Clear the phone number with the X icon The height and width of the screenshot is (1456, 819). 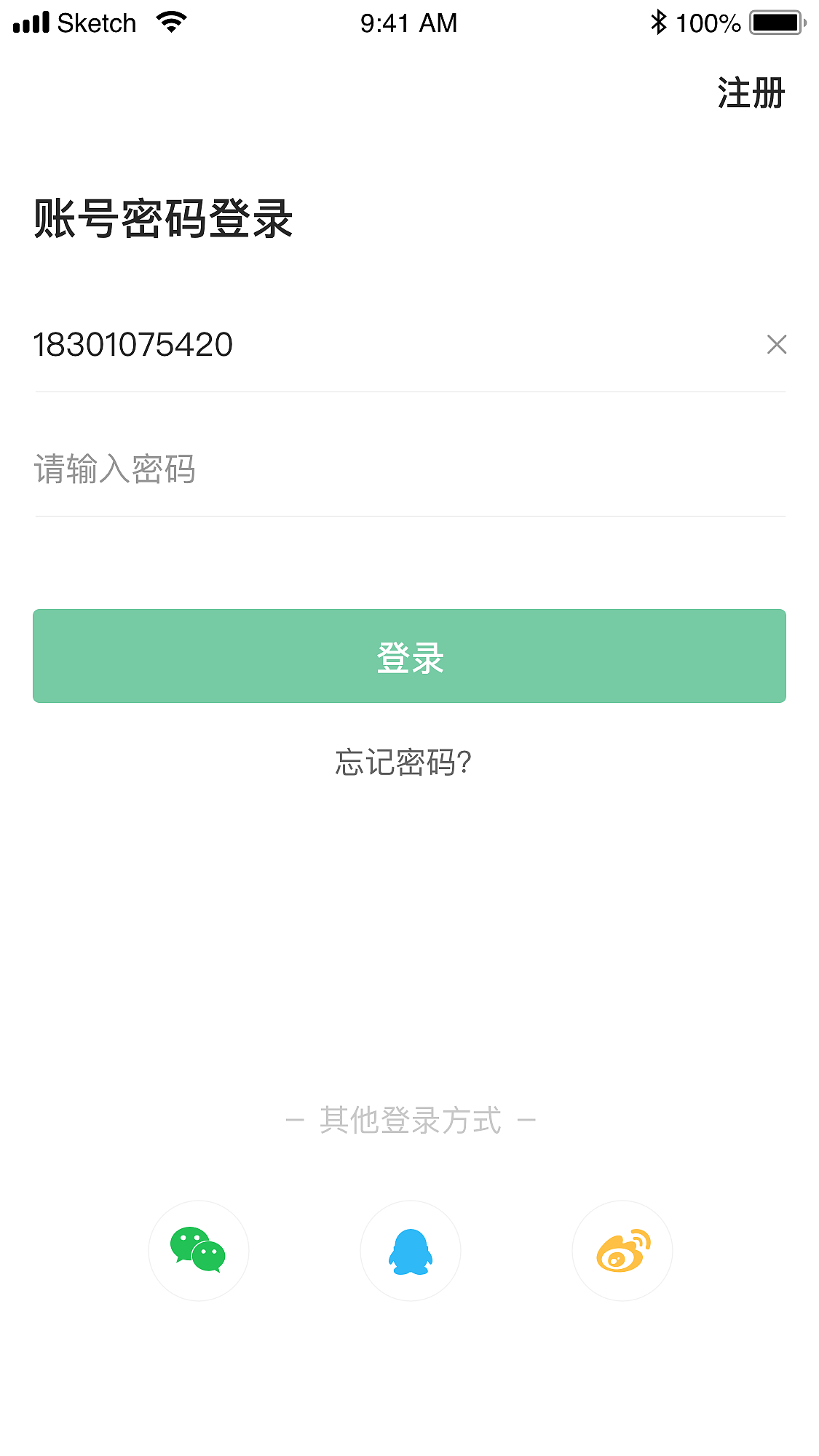click(776, 345)
